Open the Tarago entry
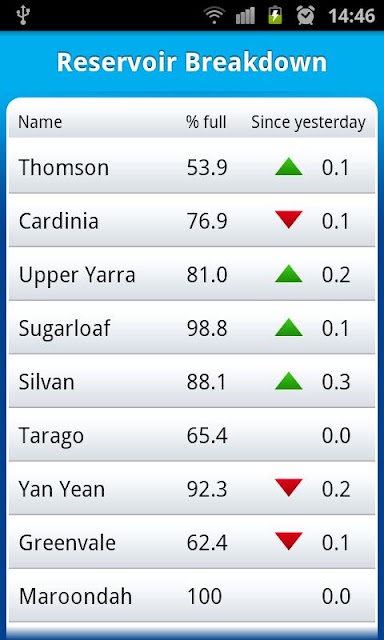The image size is (384, 640). pos(192,435)
